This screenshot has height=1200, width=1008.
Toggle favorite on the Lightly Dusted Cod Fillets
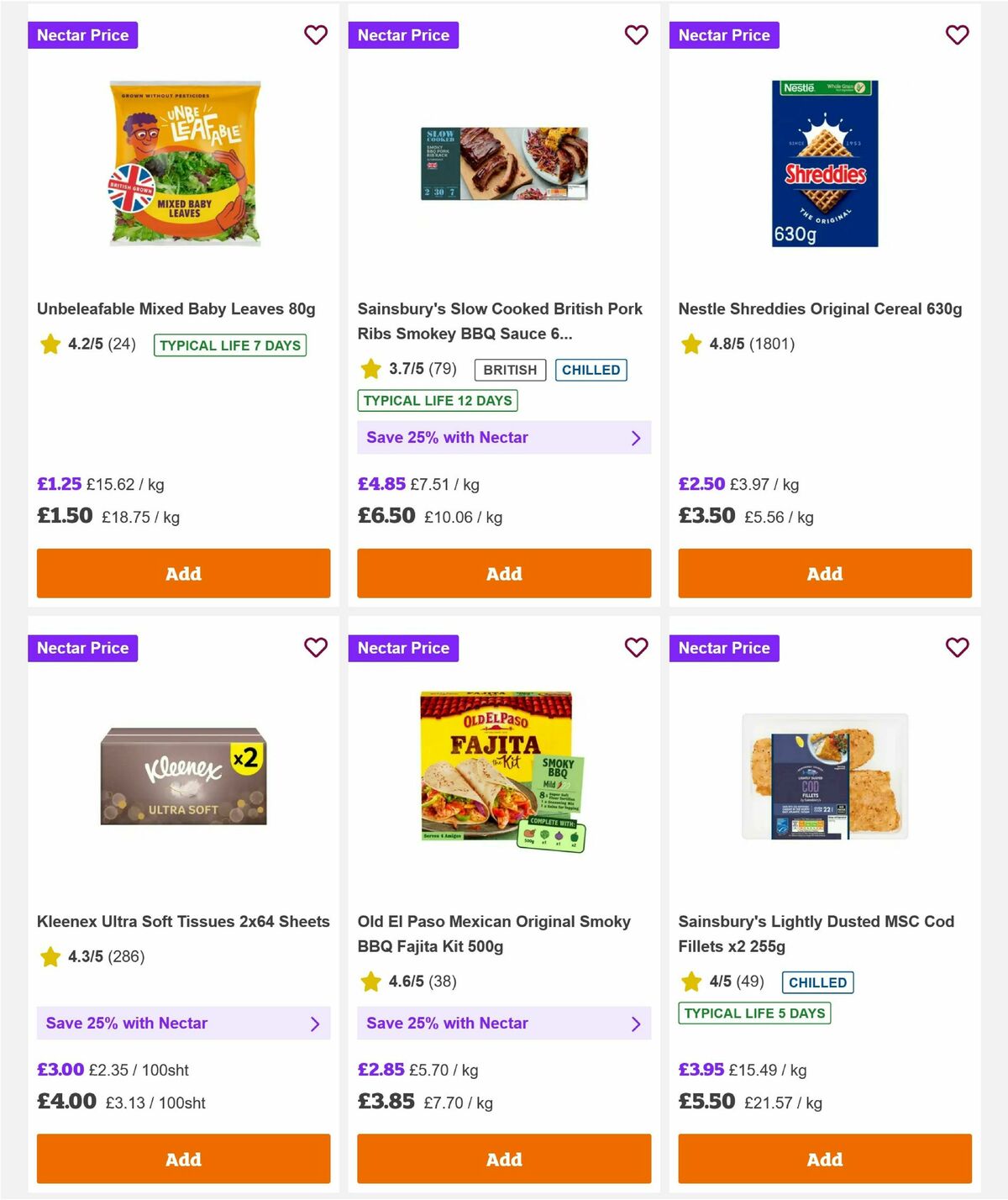tap(957, 648)
